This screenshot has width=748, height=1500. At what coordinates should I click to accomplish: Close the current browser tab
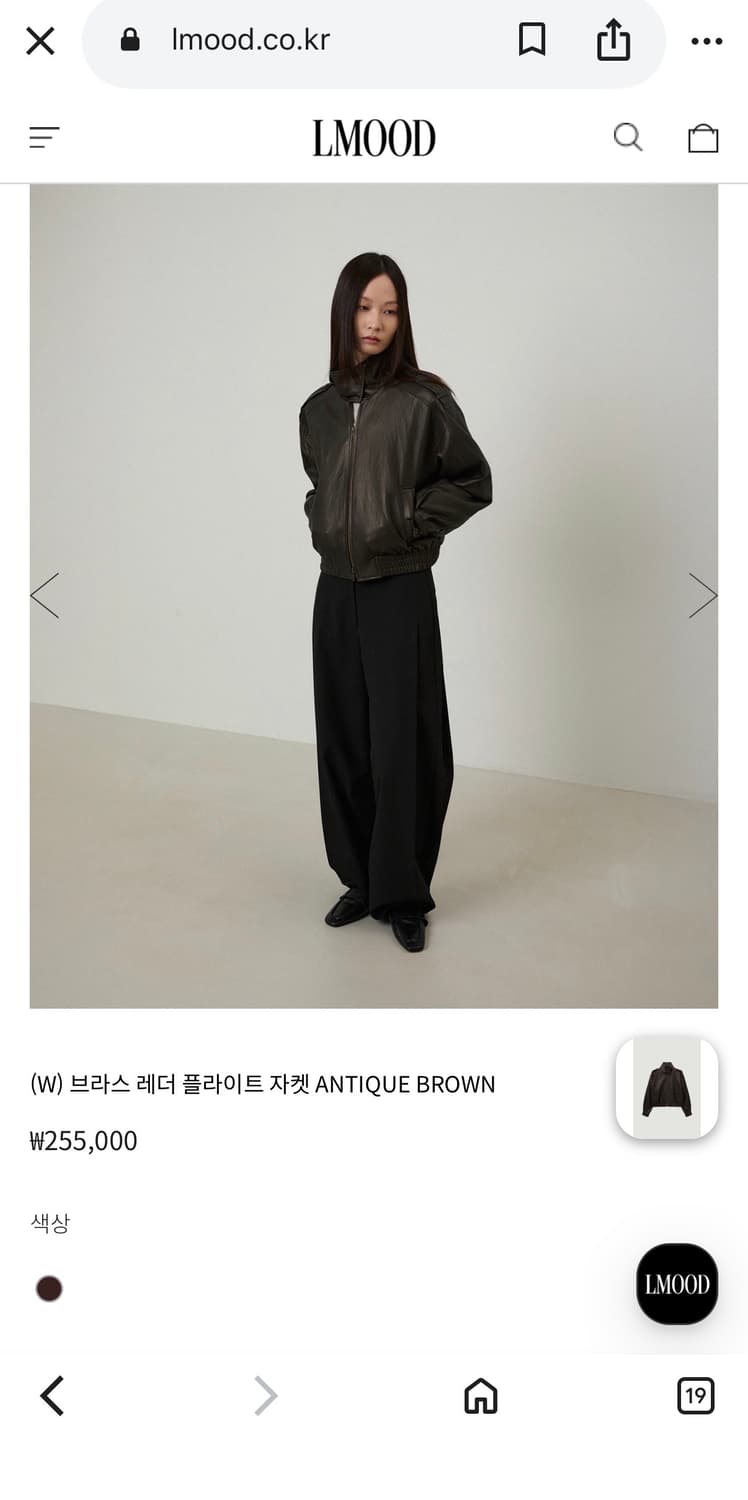coord(39,40)
